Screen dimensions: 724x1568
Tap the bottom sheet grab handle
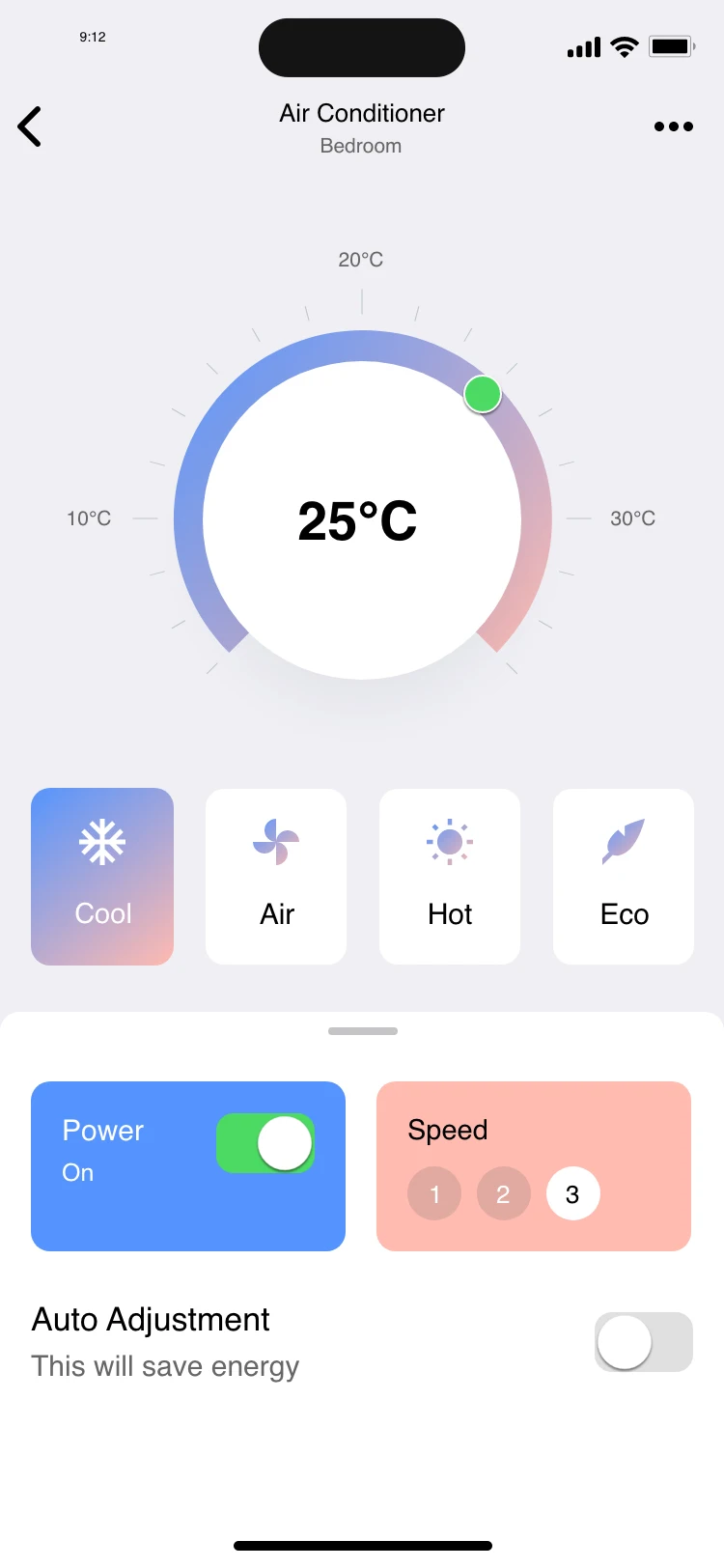[363, 1031]
